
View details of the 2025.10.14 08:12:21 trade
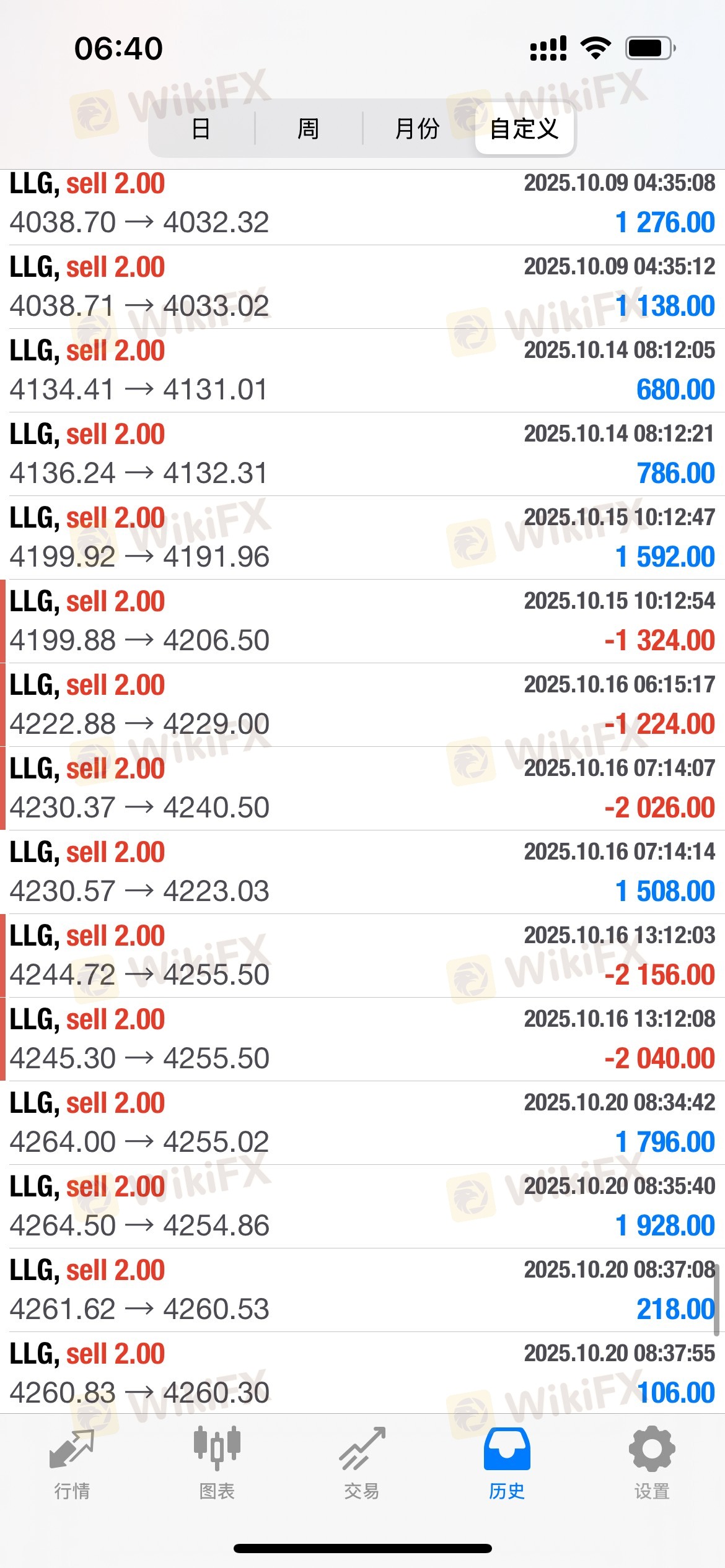point(362,454)
